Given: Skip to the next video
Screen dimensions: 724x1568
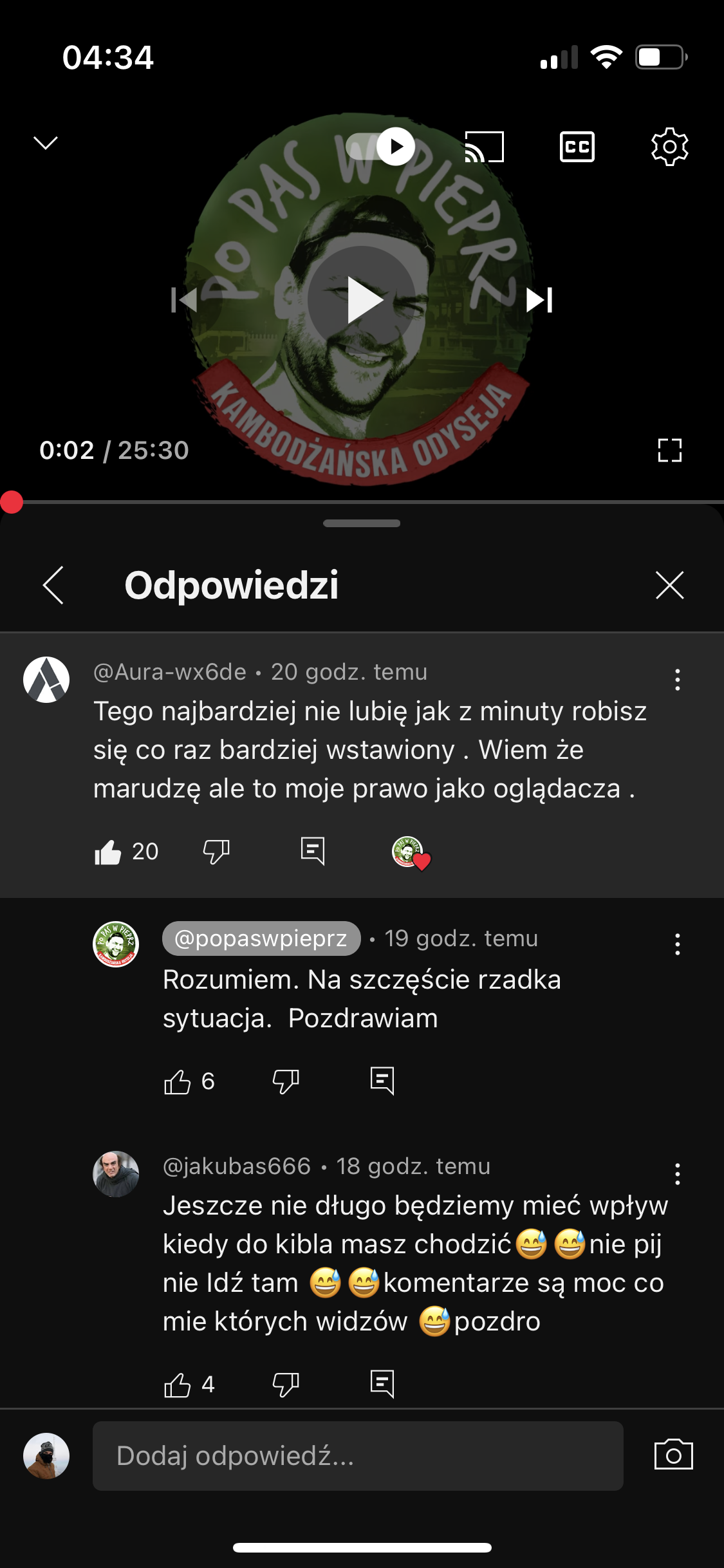Looking at the screenshot, I should click(x=539, y=300).
